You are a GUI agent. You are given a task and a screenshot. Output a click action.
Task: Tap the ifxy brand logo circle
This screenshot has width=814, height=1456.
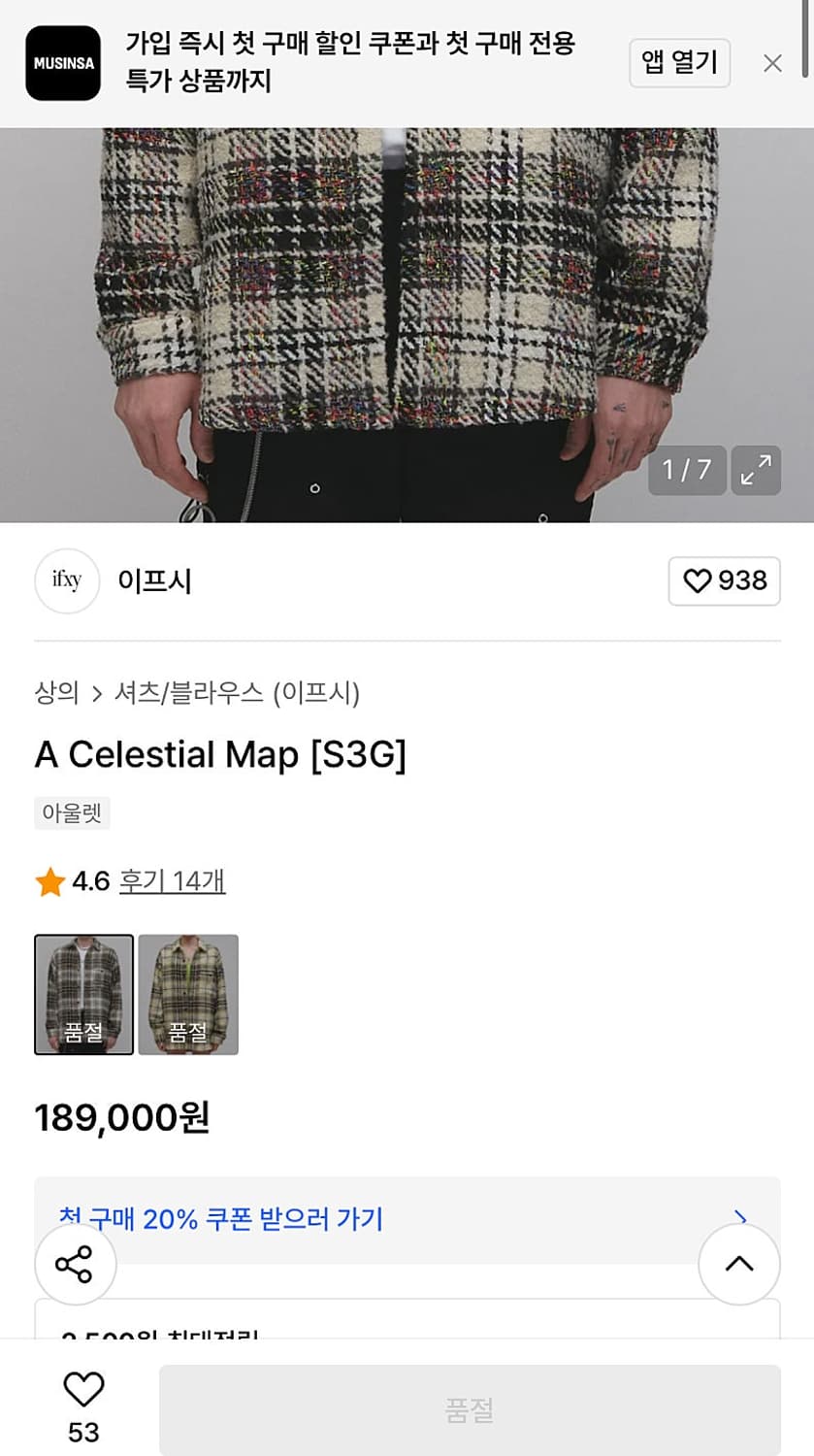click(x=66, y=580)
